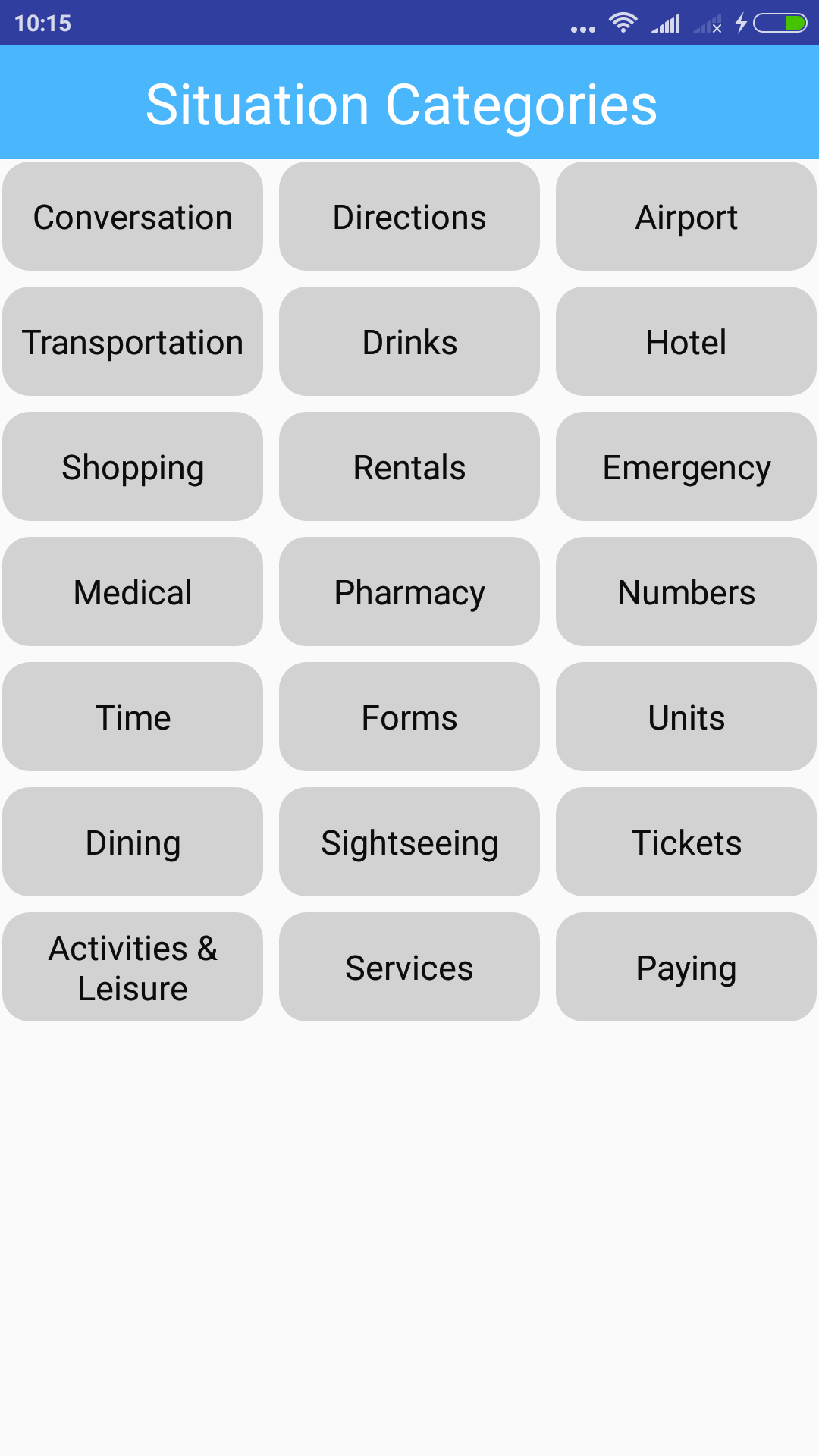Choose the Time category

[x=133, y=717]
